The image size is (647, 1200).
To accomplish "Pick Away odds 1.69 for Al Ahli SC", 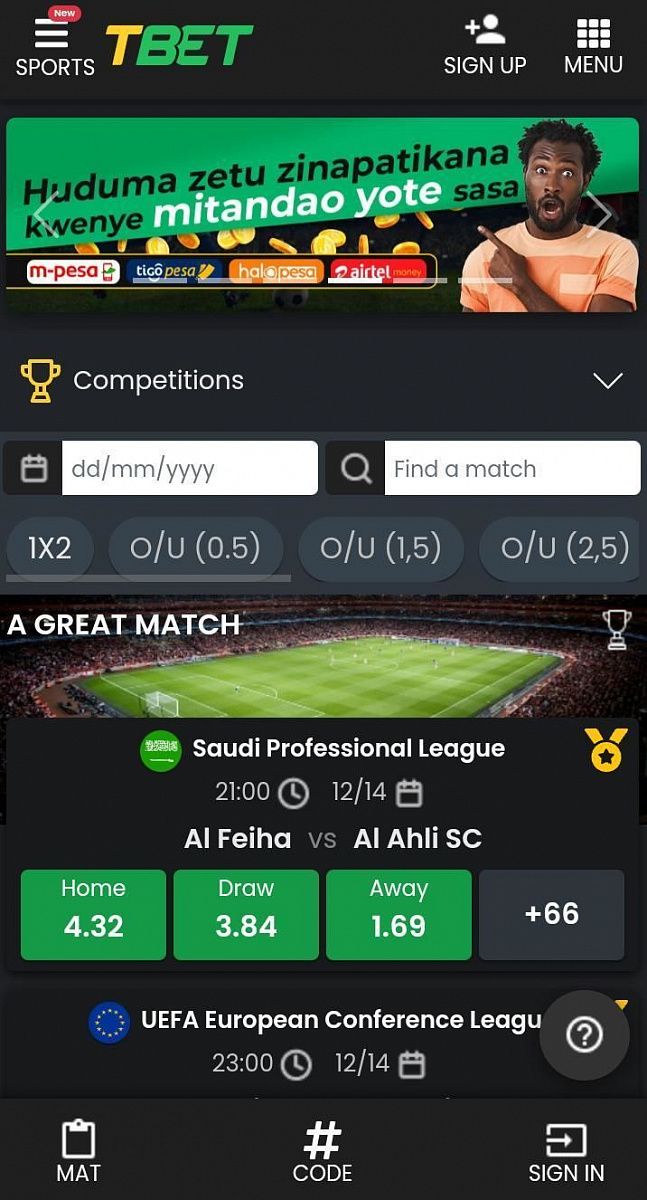I will (398, 914).
